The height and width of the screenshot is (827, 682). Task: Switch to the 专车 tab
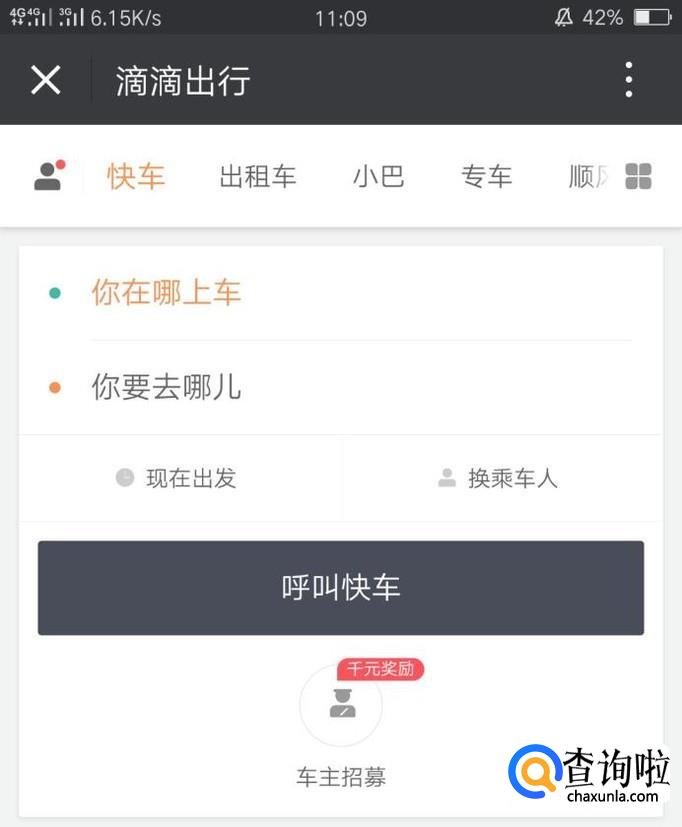[x=486, y=177]
